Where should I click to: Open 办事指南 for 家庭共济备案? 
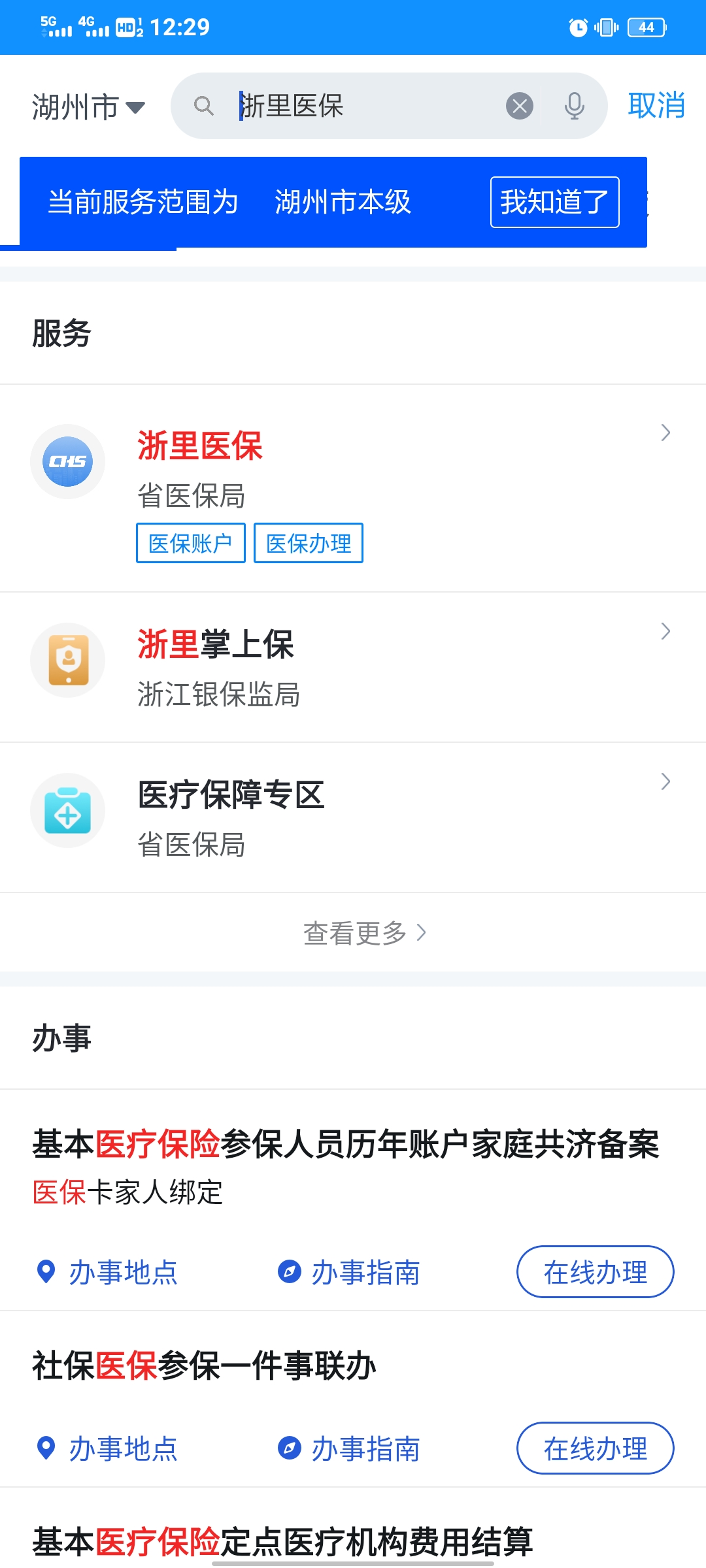pos(349,1272)
